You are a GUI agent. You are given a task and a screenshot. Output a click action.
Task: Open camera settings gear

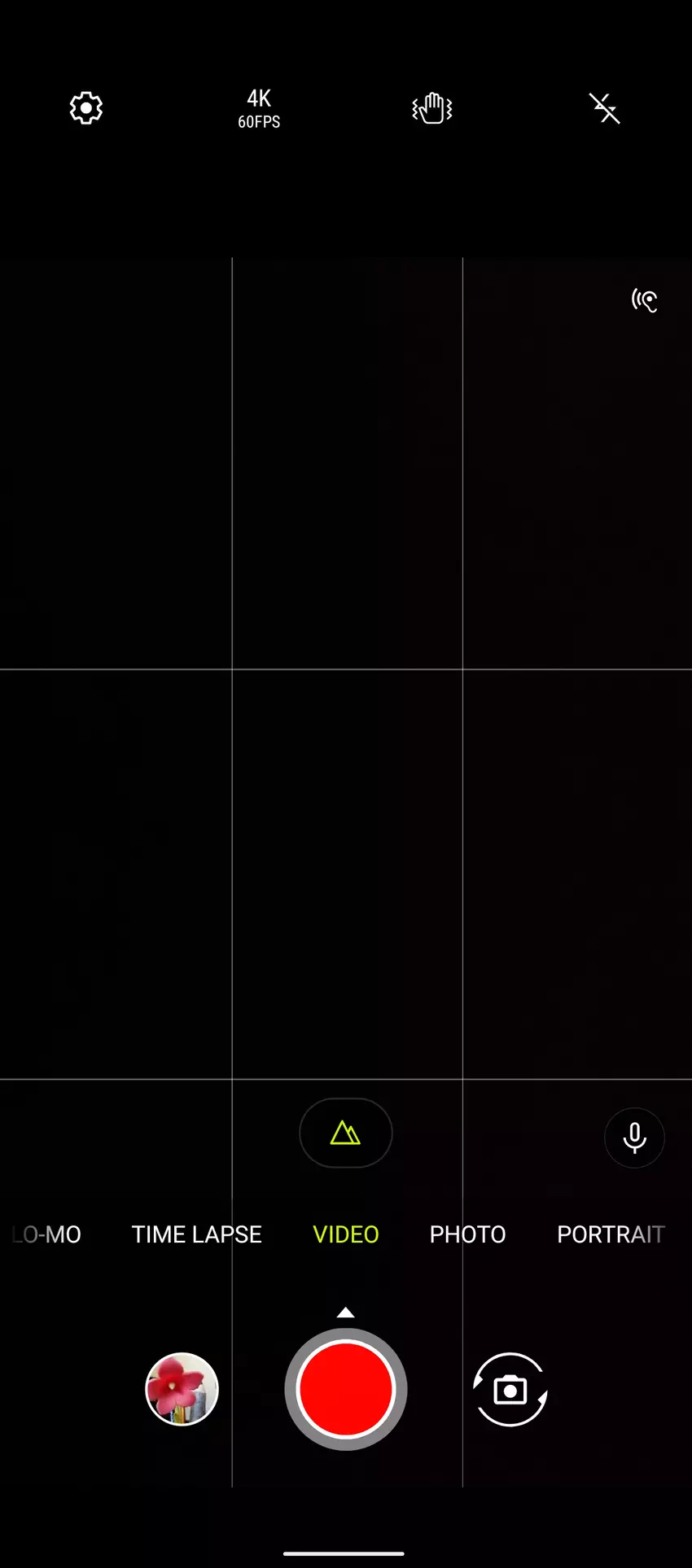click(x=86, y=108)
